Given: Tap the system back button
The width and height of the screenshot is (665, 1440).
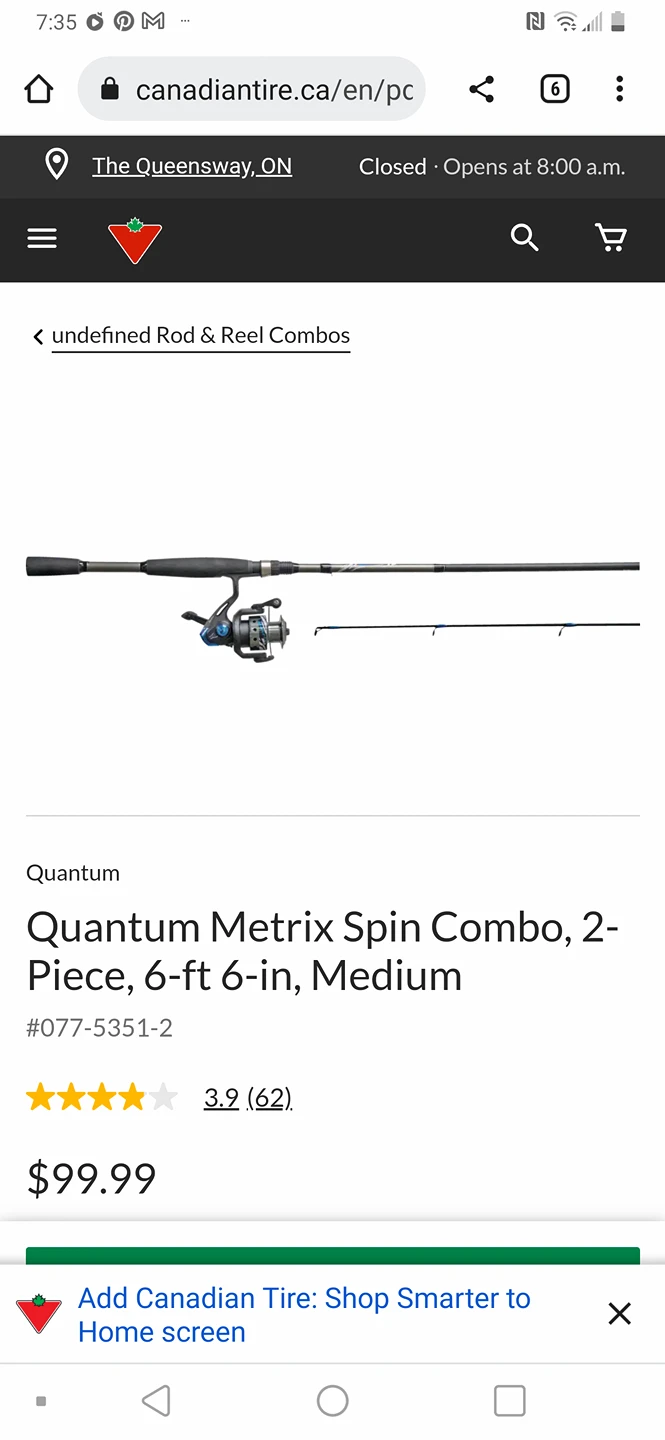Looking at the screenshot, I should tap(156, 1401).
